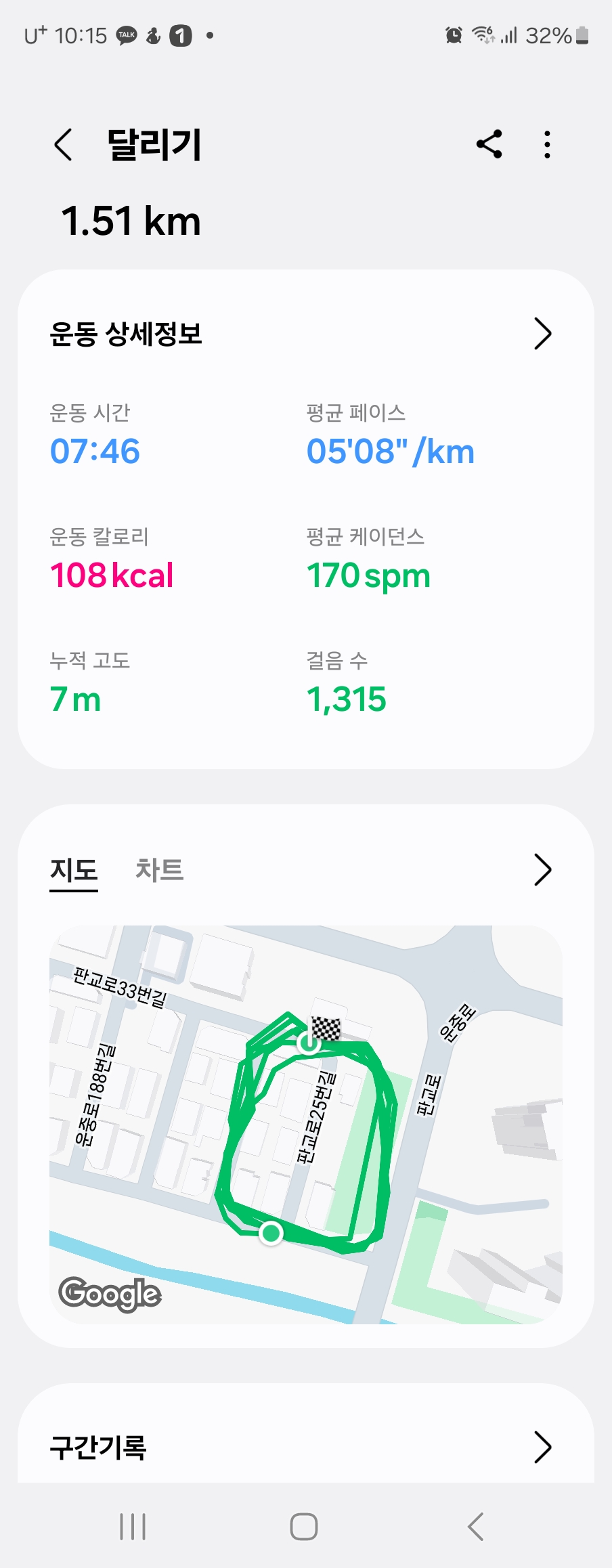Viewport: 612px width, 1568px height.
Task: Expand the map and chart section arrow
Action: click(x=542, y=870)
